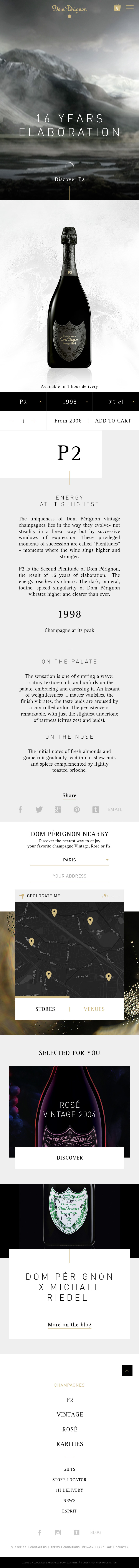The image size is (139, 1568).
Task: Select the PARIS city dropdown
Action: 69,859
